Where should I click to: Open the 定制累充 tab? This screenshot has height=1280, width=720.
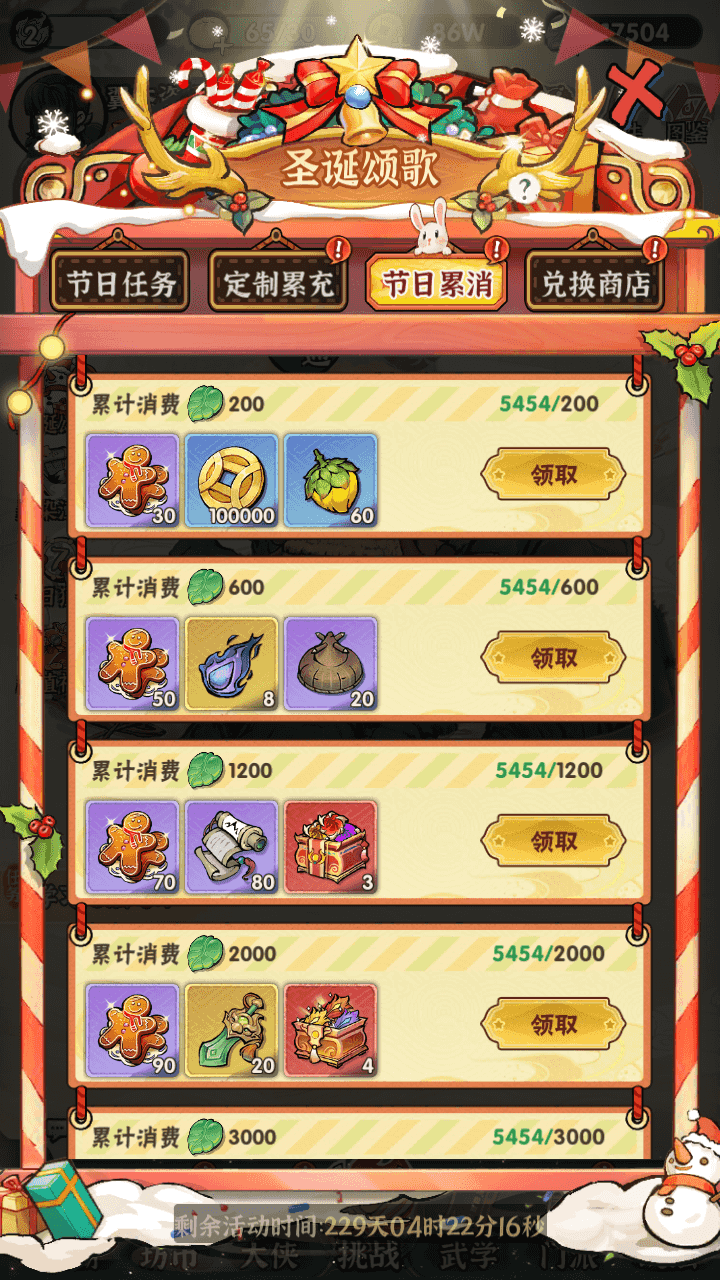pos(278,281)
